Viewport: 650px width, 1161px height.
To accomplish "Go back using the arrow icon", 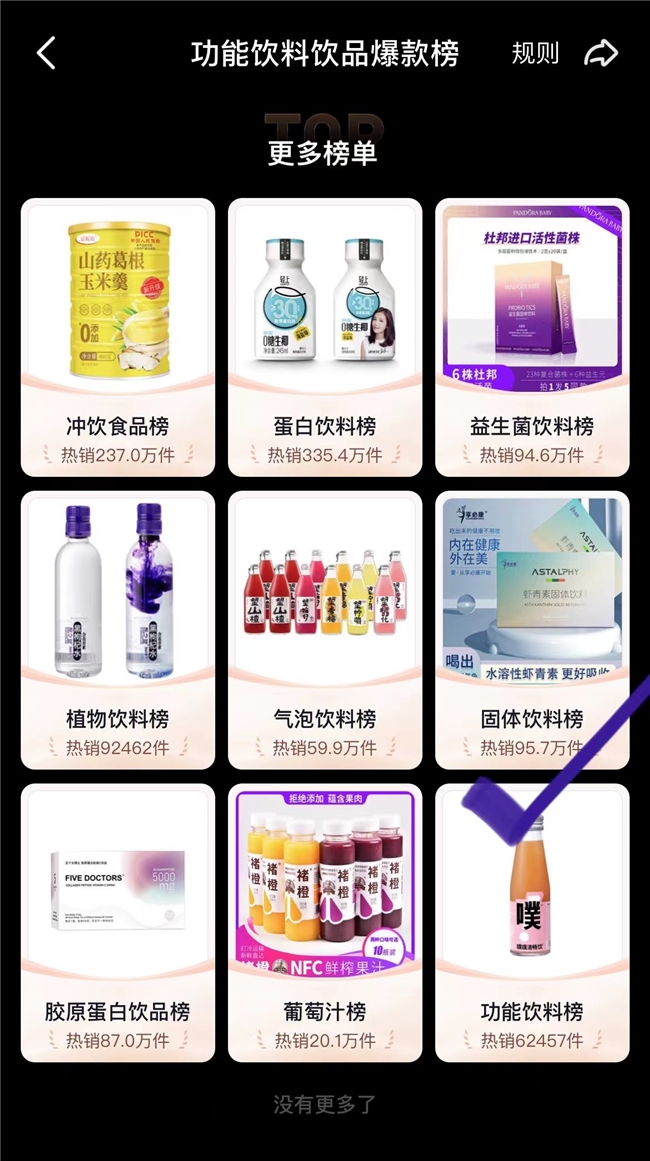I will (x=46, y=54).
